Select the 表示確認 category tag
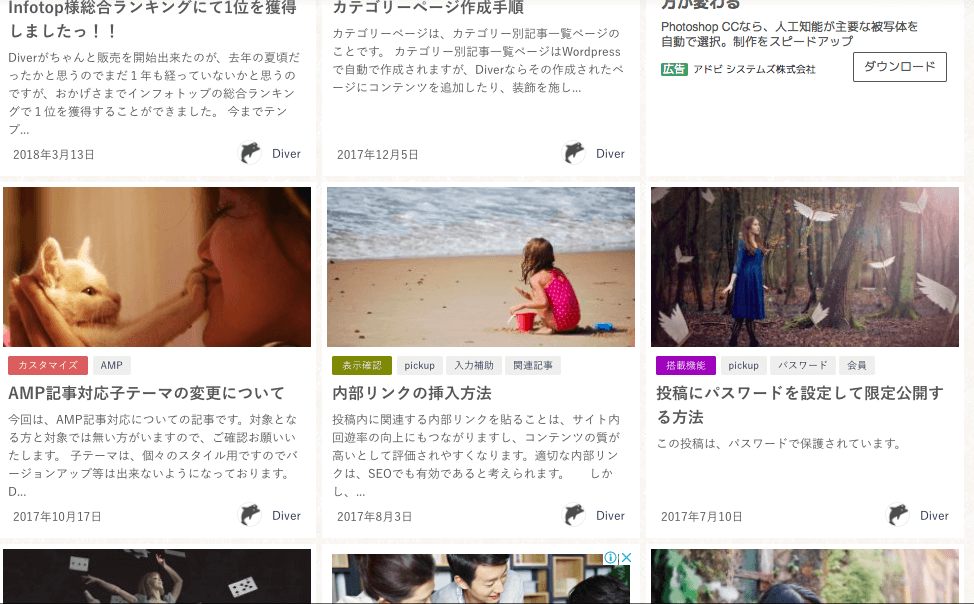The image size is (974, 604). pyautogui.click(x=361, y=366)
